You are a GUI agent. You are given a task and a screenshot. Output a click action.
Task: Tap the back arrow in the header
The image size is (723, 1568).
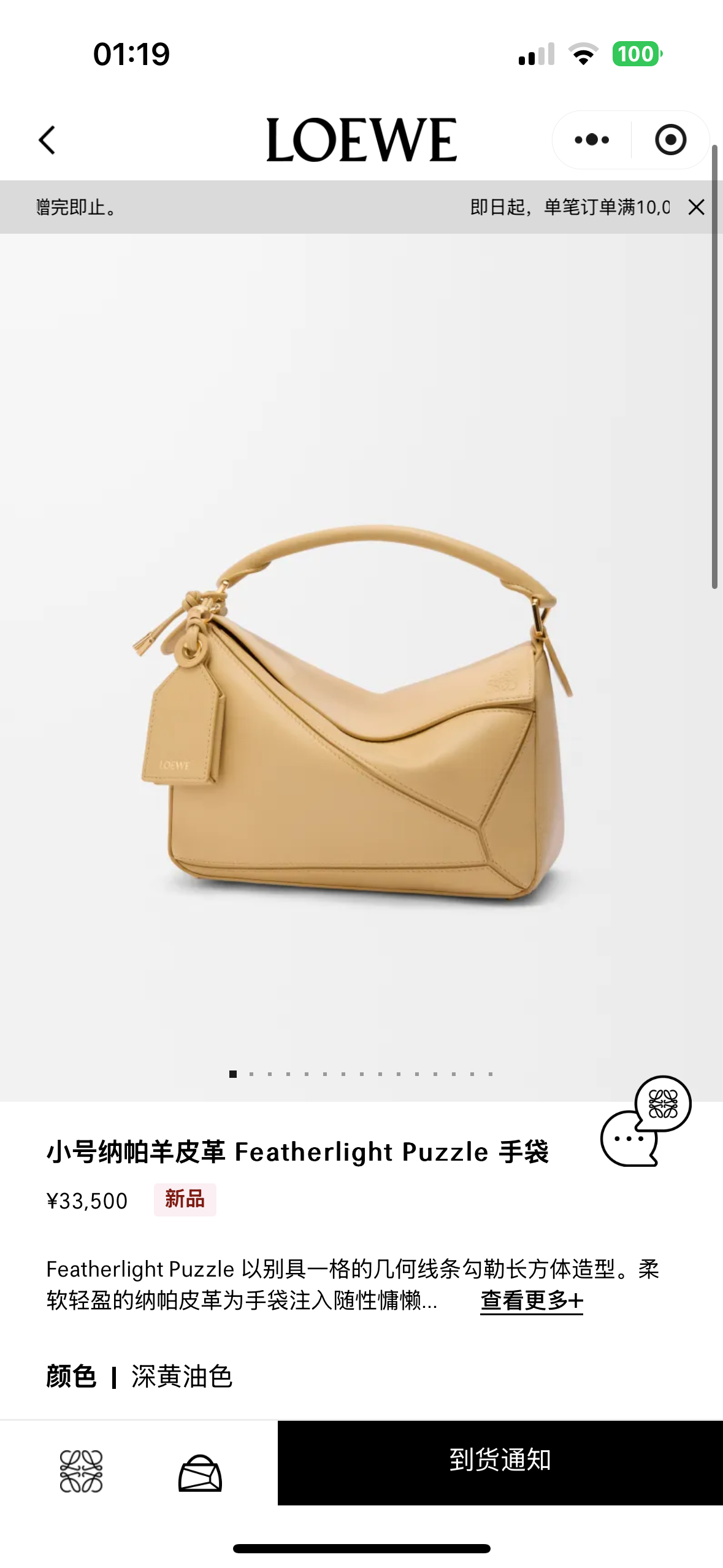click(x=47, y=139)
